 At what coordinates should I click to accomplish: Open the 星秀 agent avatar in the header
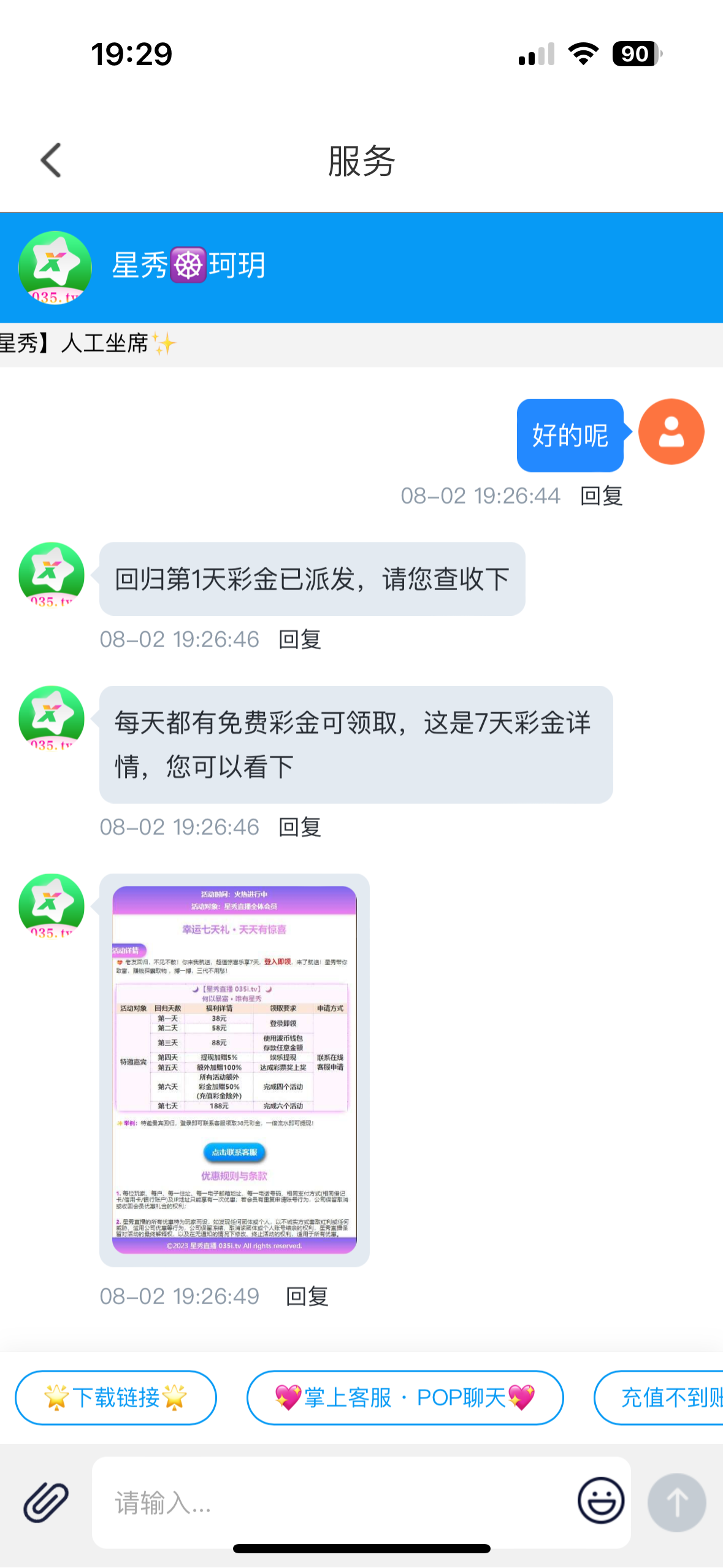coord(55,267)
